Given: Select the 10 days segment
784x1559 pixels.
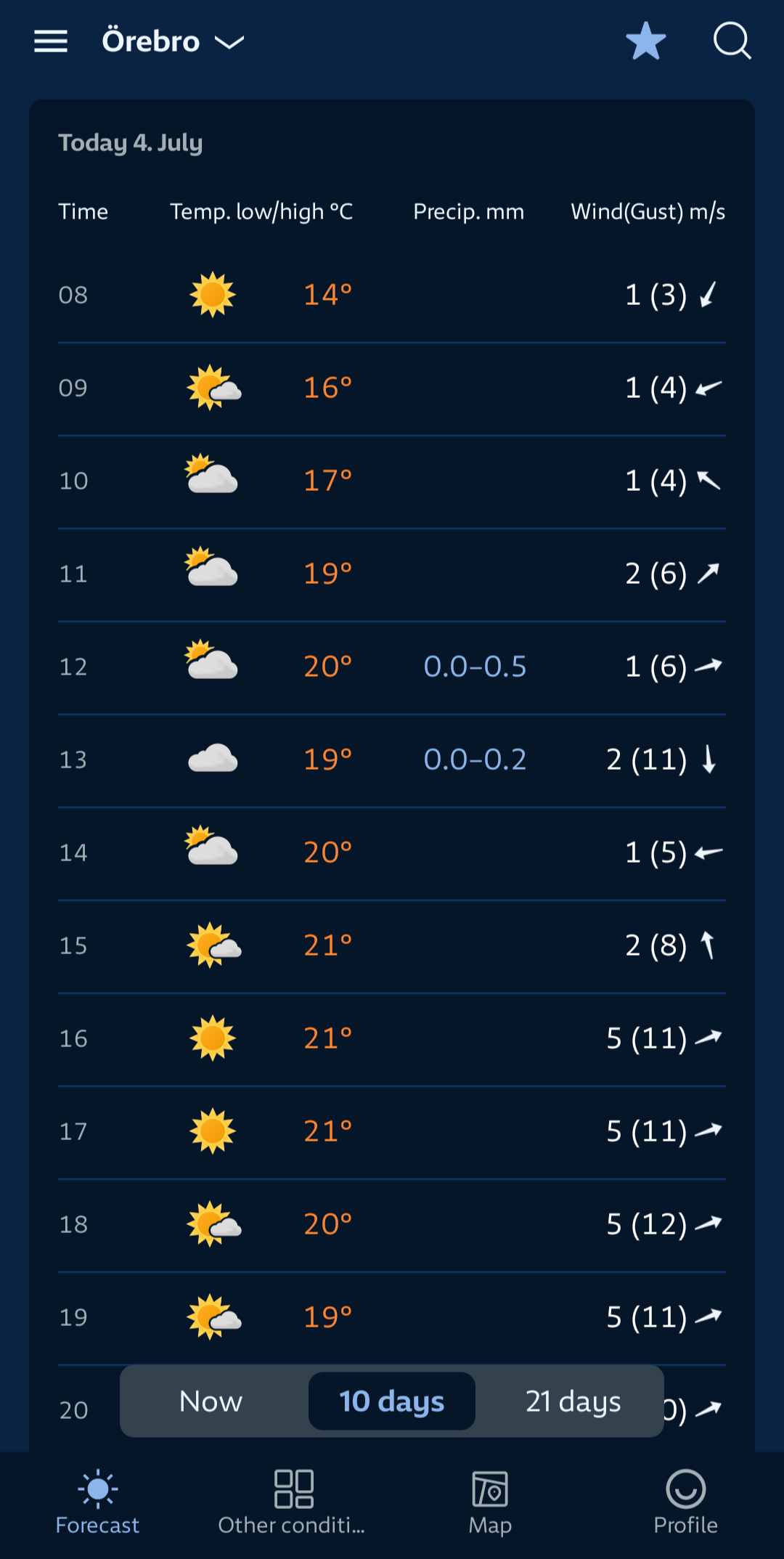Looking at the screenshot, I should 392,1401.
